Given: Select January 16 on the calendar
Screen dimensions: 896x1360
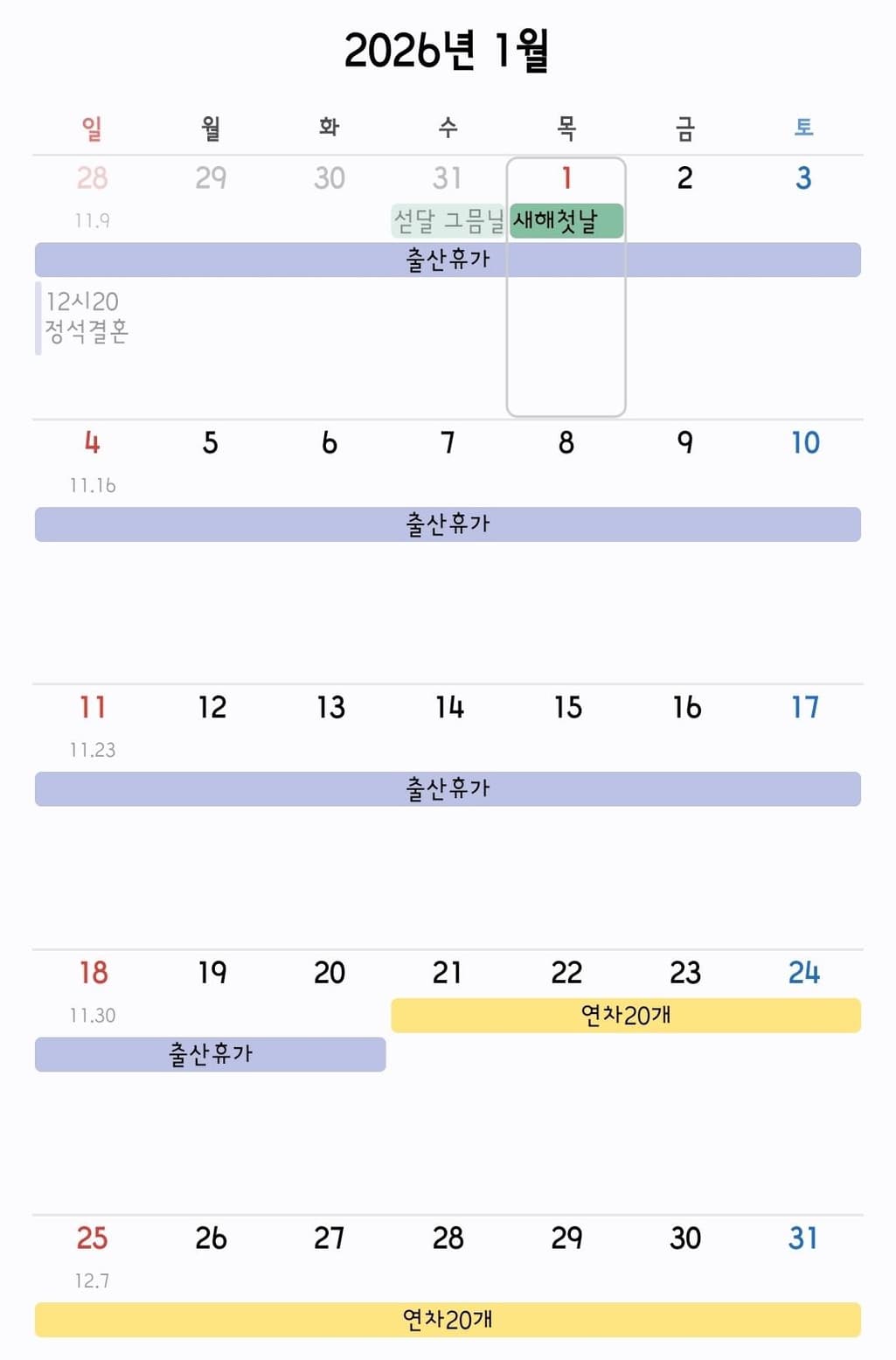Looking at the screenshot, I should tap(686, 707).
